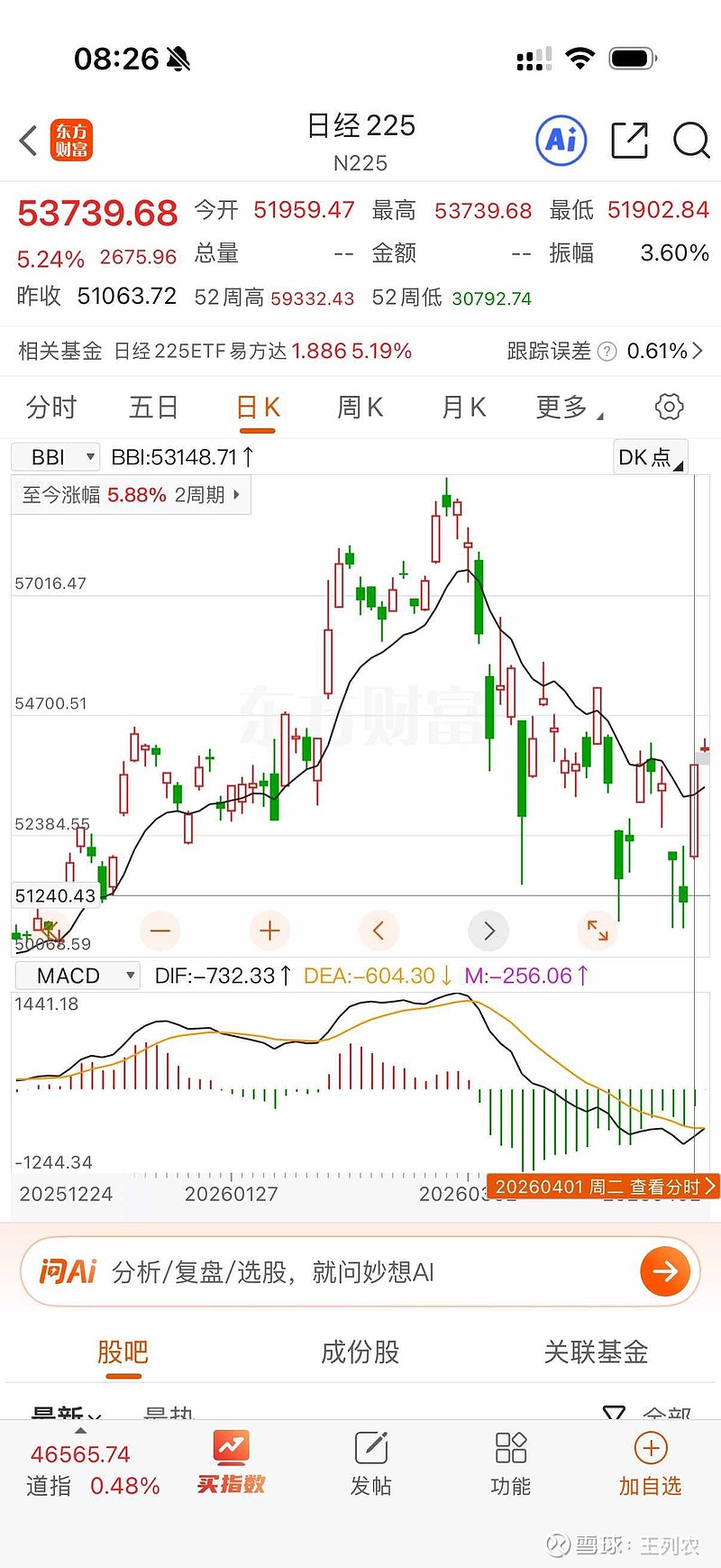Select the 月K chart tab
Image resolution: width=721 pixels, height=1568 pixels.
(x=463, y=408)
